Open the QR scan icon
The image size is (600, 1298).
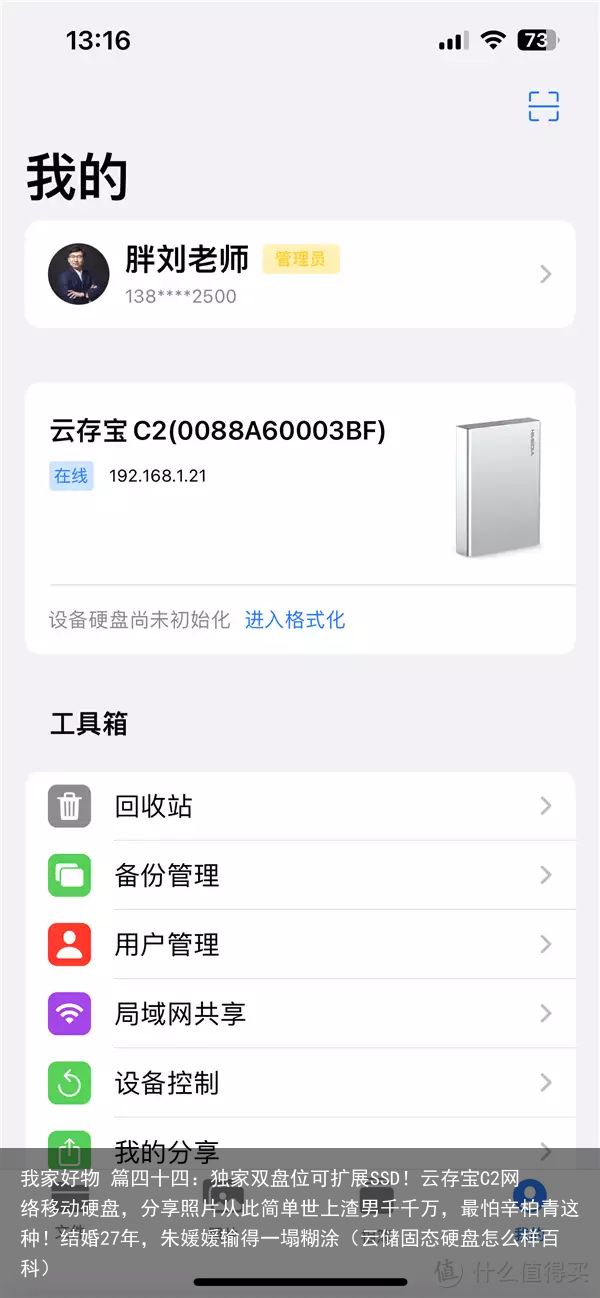pyautogui.click(x=543, y=106)
